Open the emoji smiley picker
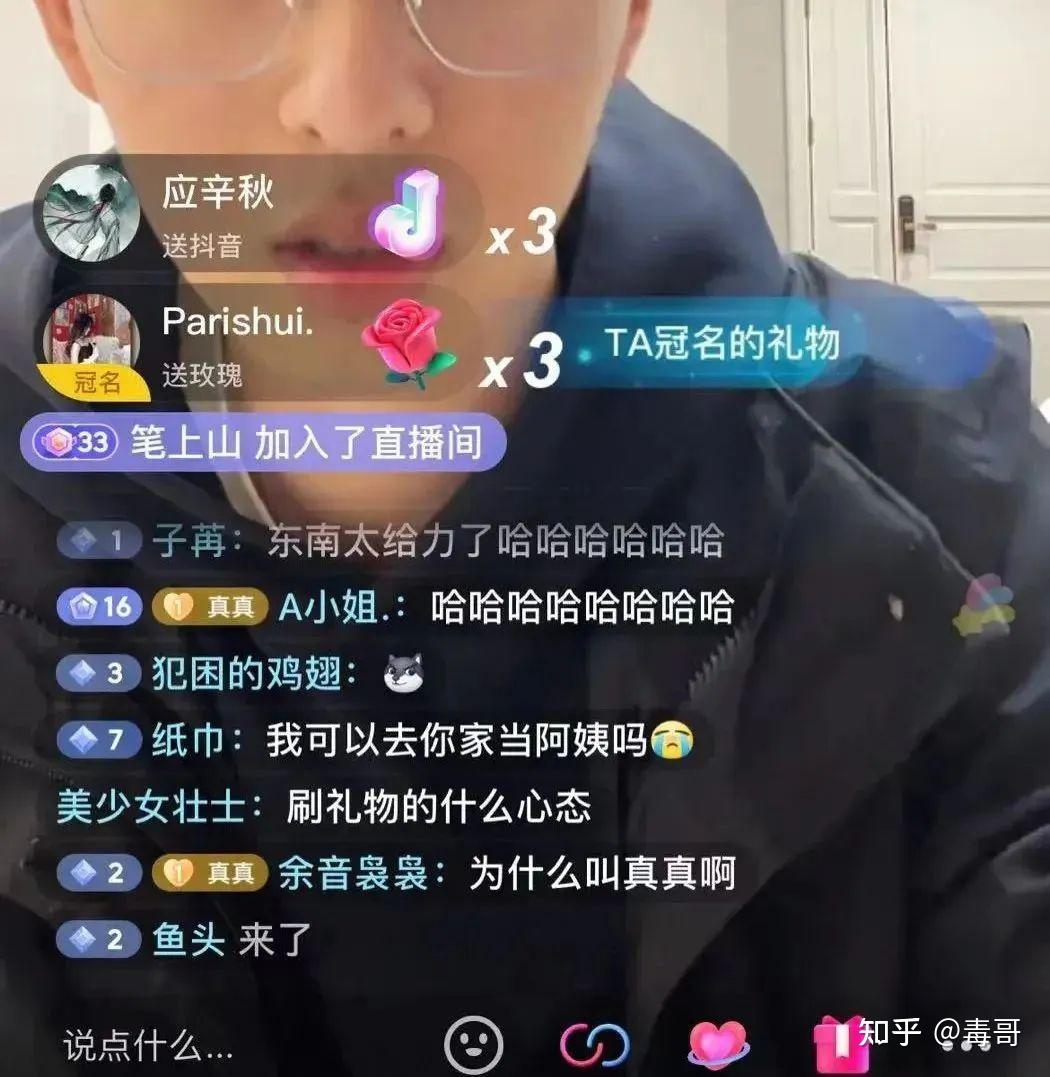 click(473, 1044)
